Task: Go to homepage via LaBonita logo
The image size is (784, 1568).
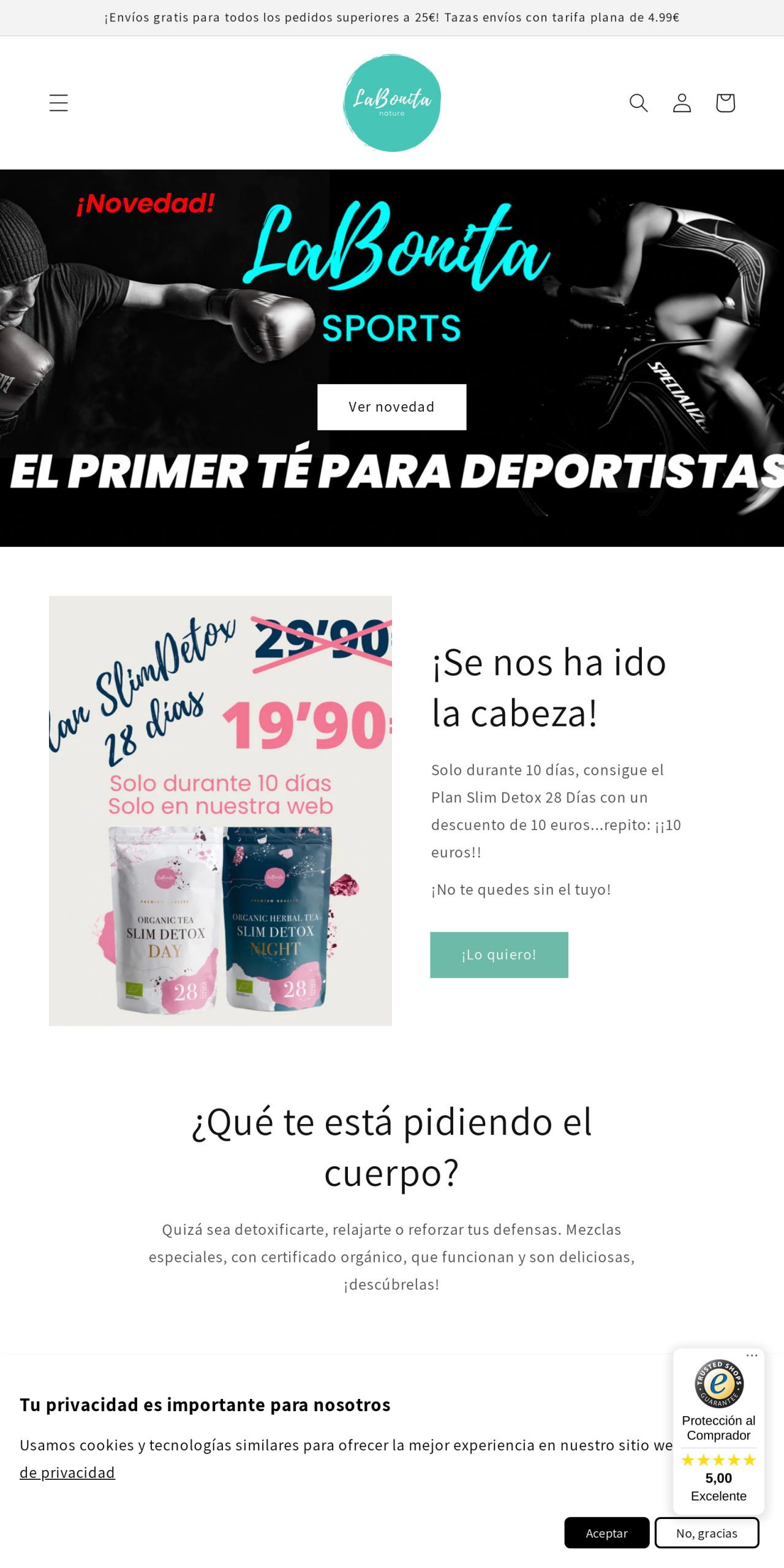Action: (391, 103)
